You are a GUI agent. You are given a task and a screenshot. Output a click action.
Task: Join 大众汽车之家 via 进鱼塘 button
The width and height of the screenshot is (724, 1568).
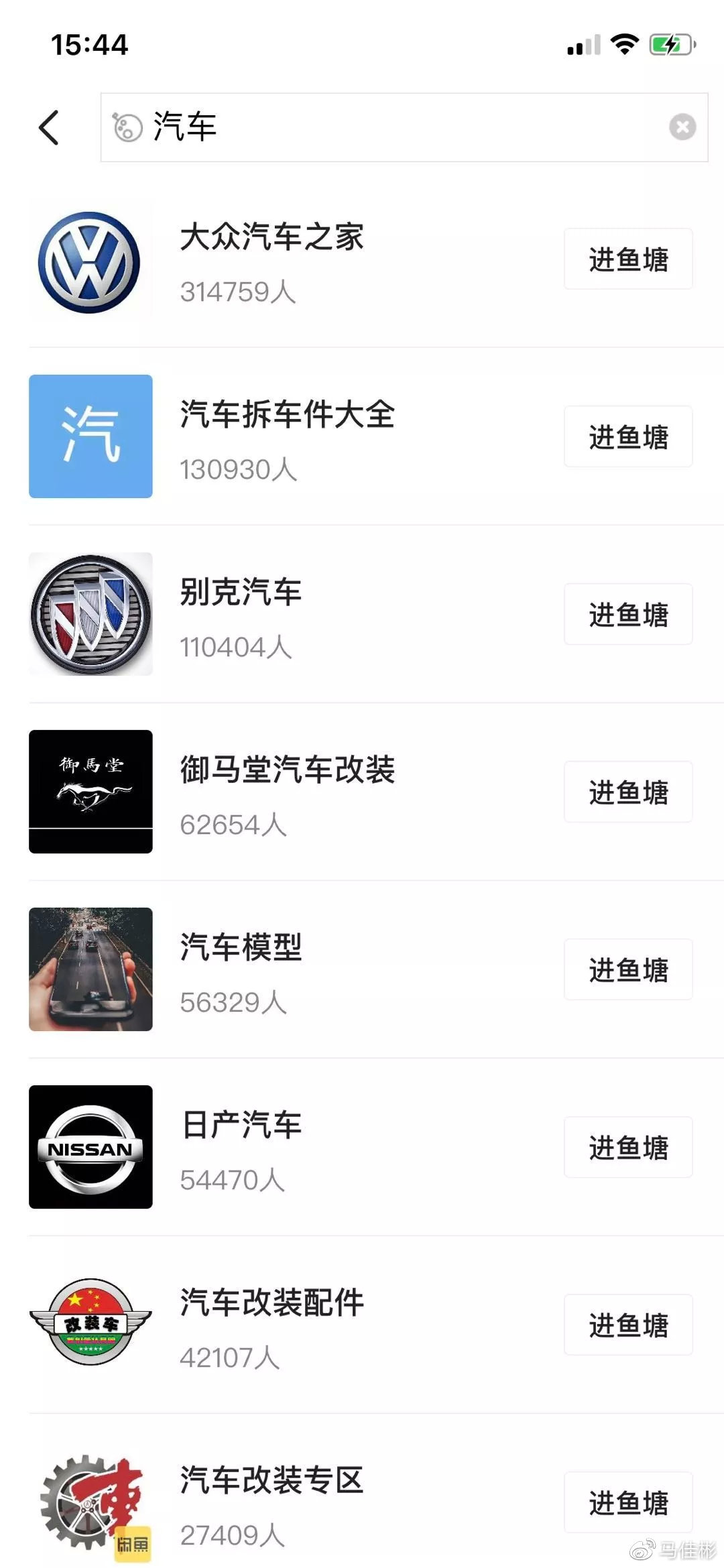tap(628, 259)
